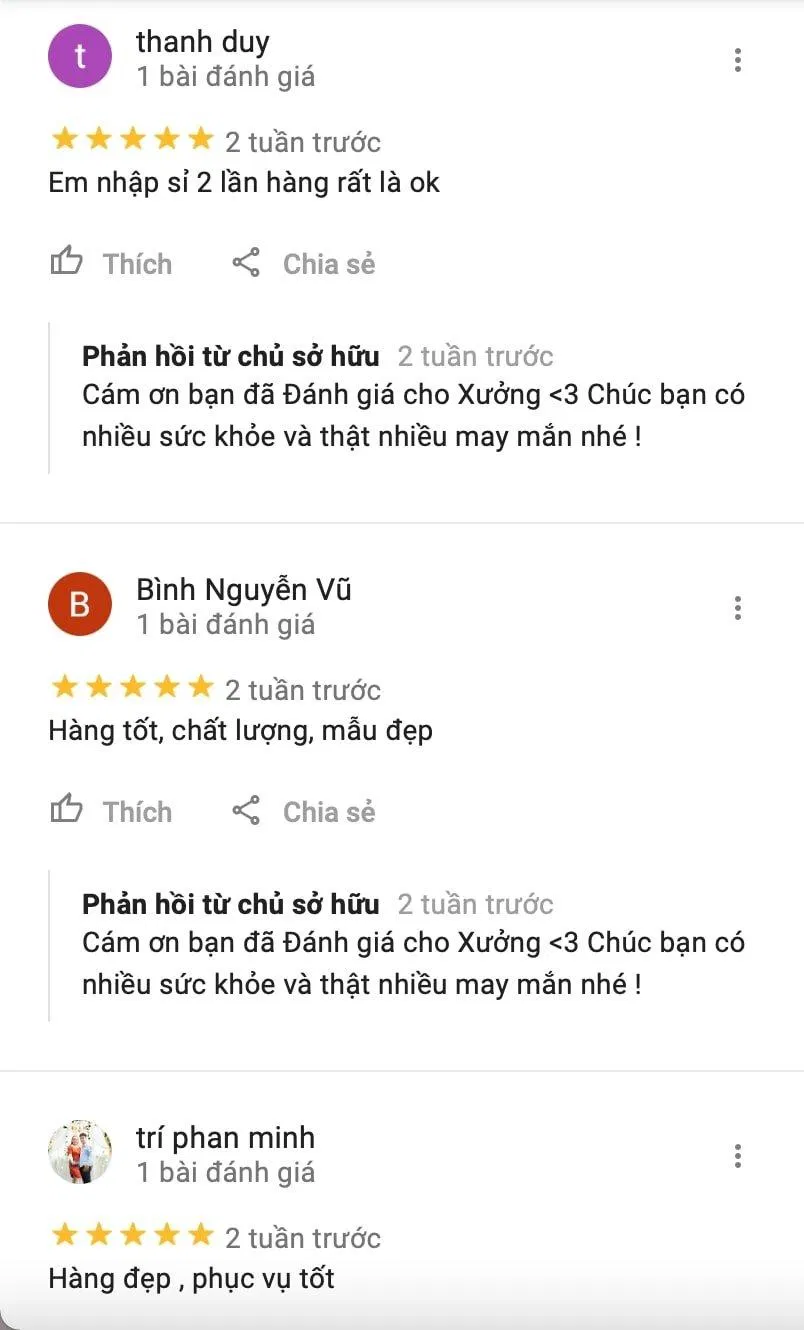Click the owner response header 'Phản hồi từ chủ sở hữu'

click(230, 356)
